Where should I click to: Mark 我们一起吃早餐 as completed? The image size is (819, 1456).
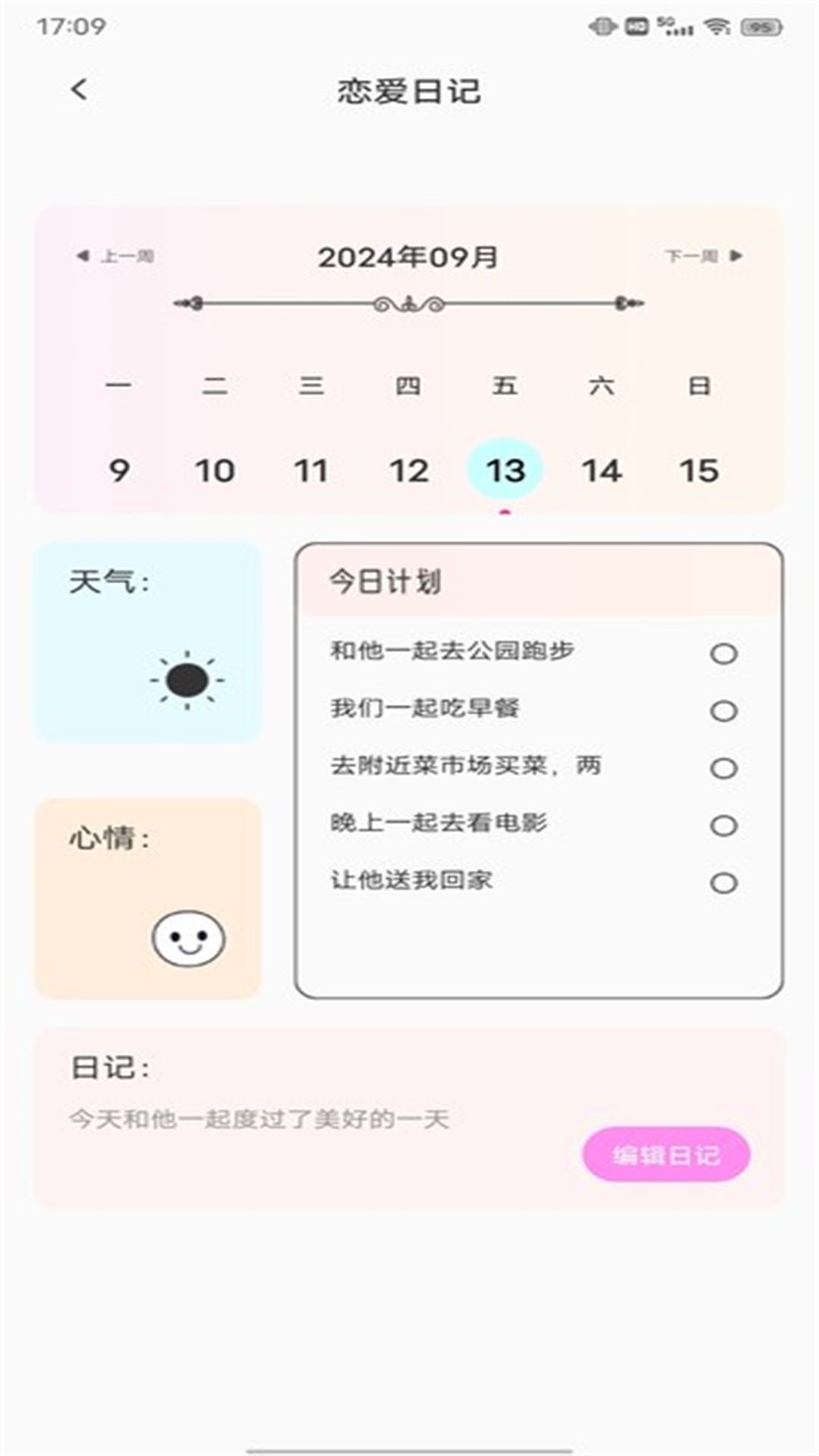[723, 710]
